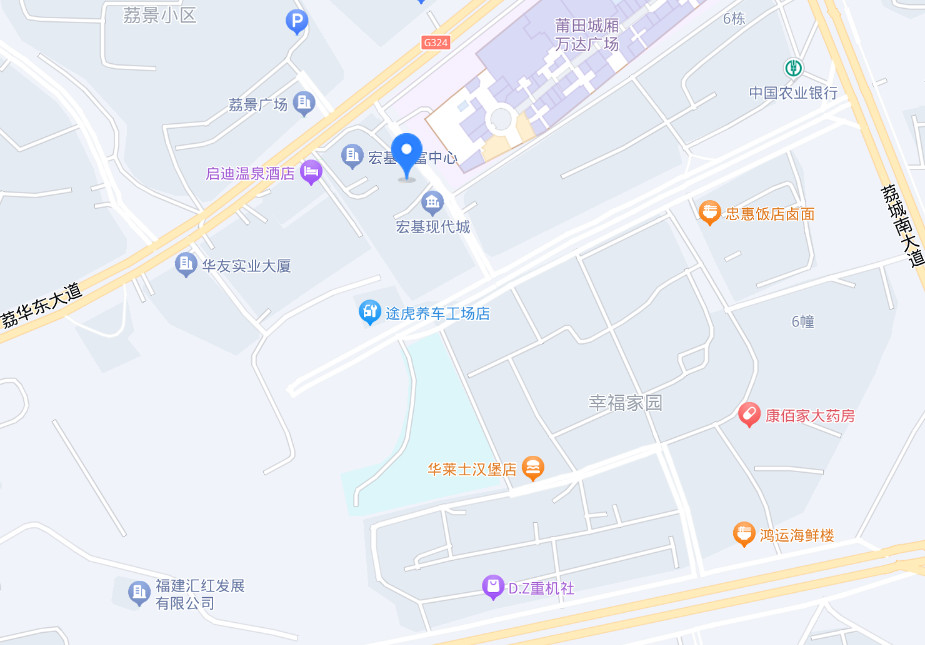Open the 宏基现代城 marker
The image size is (925, 645).
[x=432, y=204]
